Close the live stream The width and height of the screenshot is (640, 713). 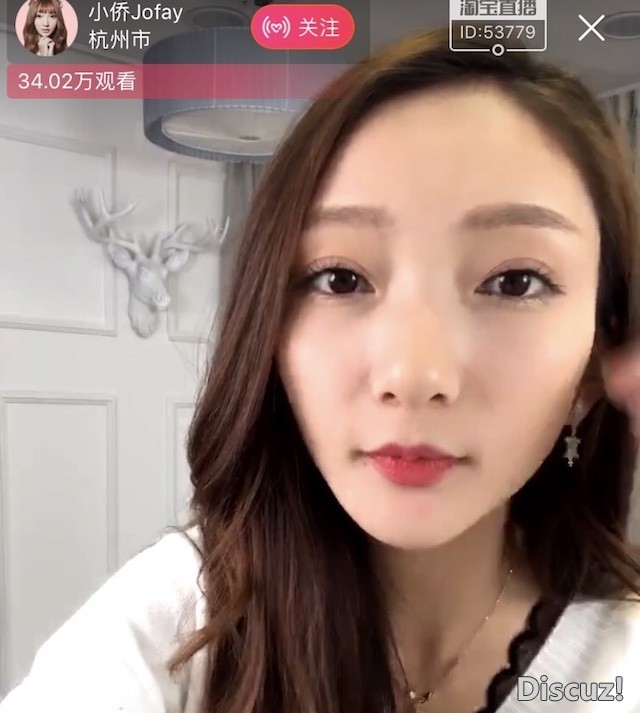591,28
